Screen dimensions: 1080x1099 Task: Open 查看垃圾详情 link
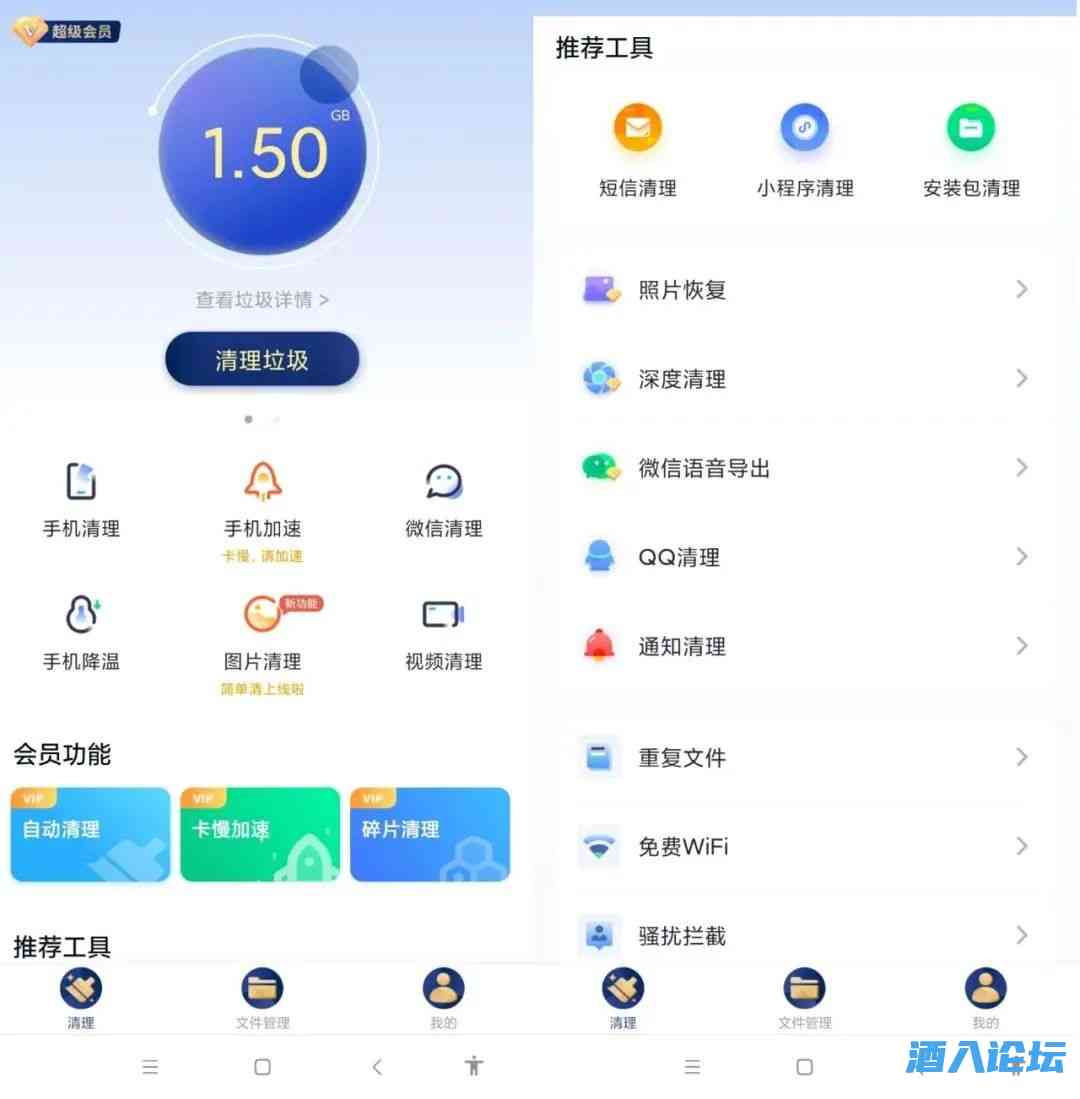coord(262,299)
